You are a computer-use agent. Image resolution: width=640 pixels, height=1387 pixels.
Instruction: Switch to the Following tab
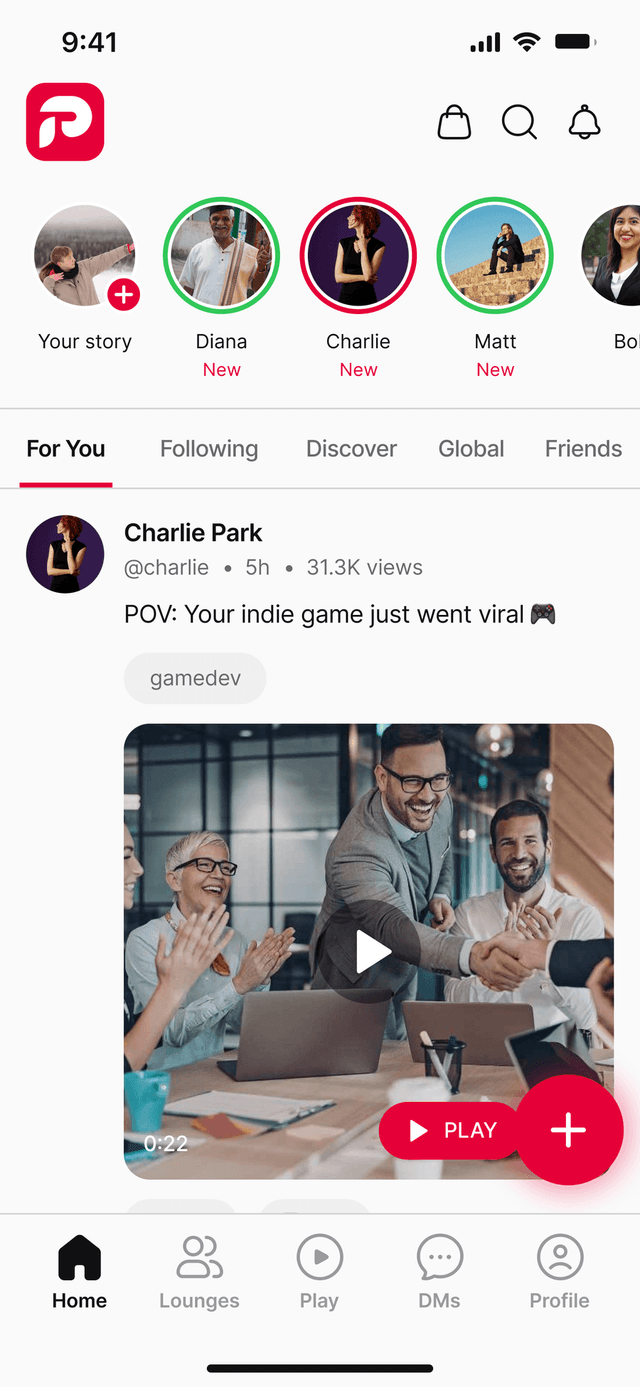pyautogui.click(x=209, y=449)
